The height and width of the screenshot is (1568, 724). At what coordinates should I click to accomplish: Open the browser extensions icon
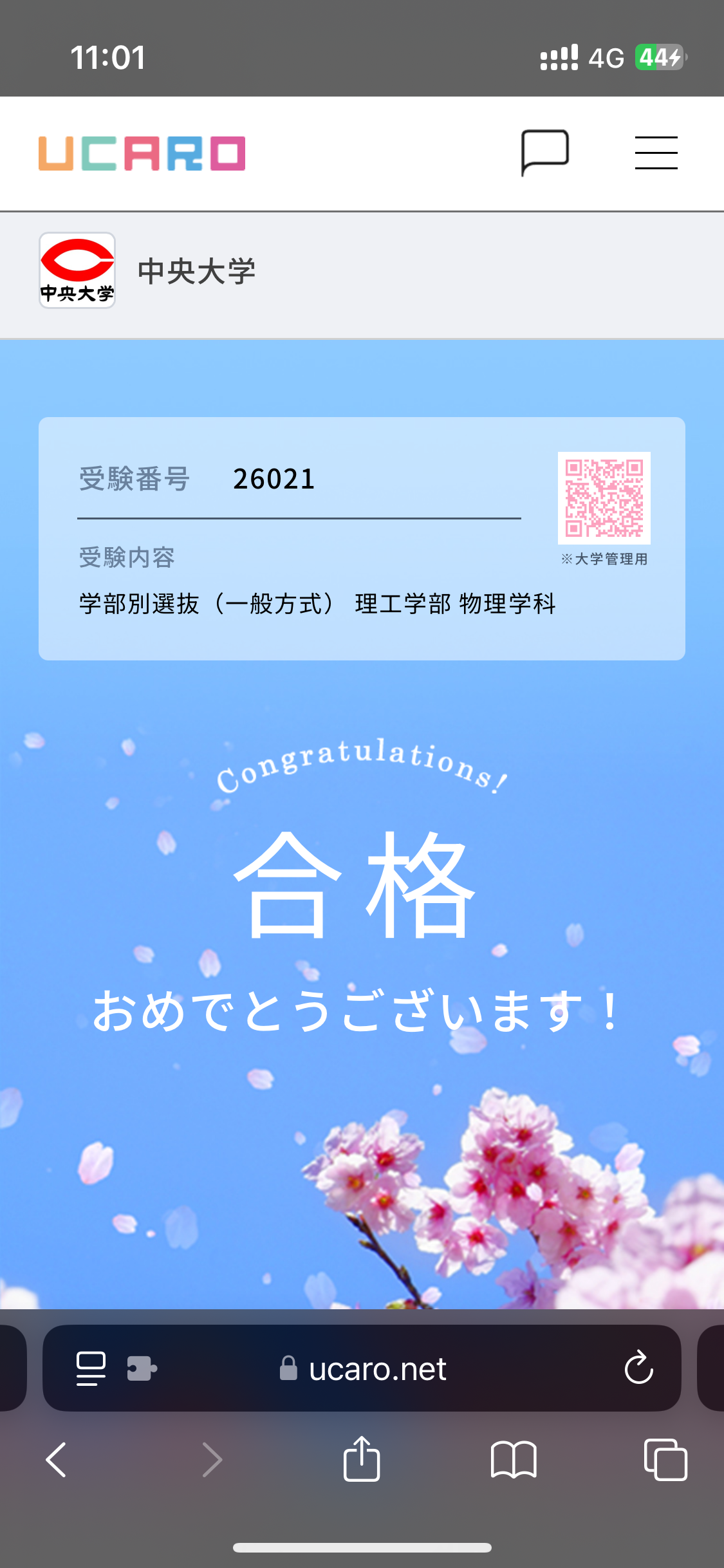coord(142,1368)
